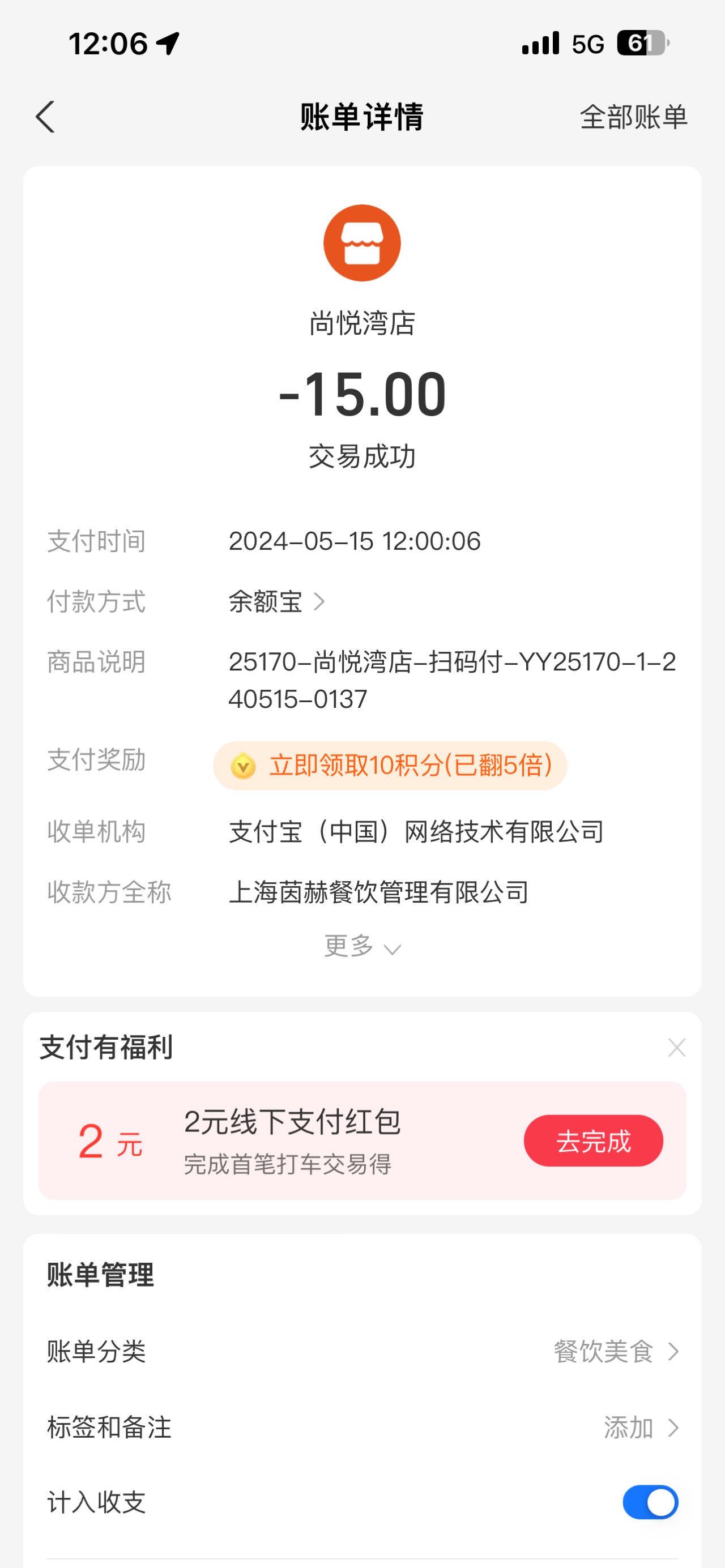The image size is (725, 1568).
Task: Go back using the top-left arrow
Action: [x=45, y=116]
